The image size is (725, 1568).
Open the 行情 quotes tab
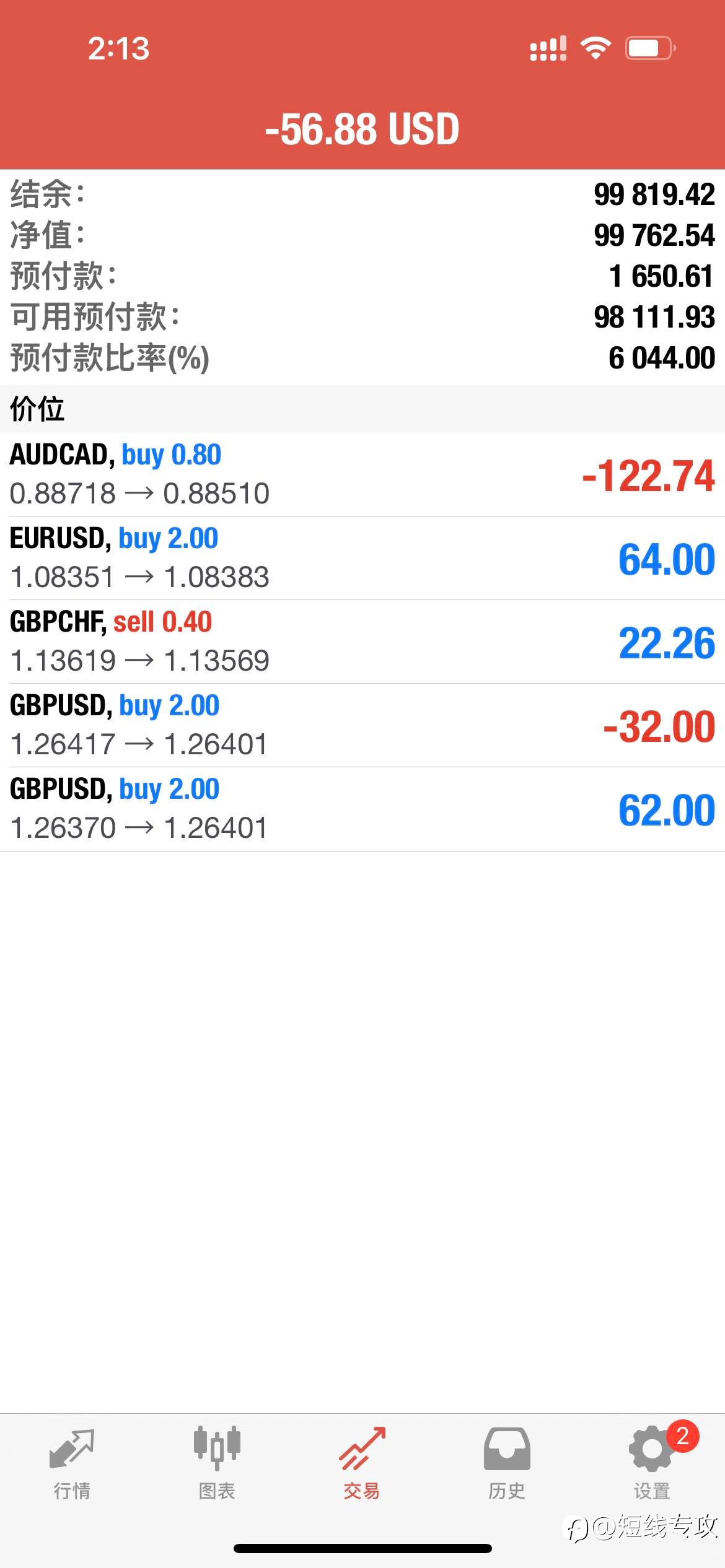pyautogui.click(x=72, y=1464)
